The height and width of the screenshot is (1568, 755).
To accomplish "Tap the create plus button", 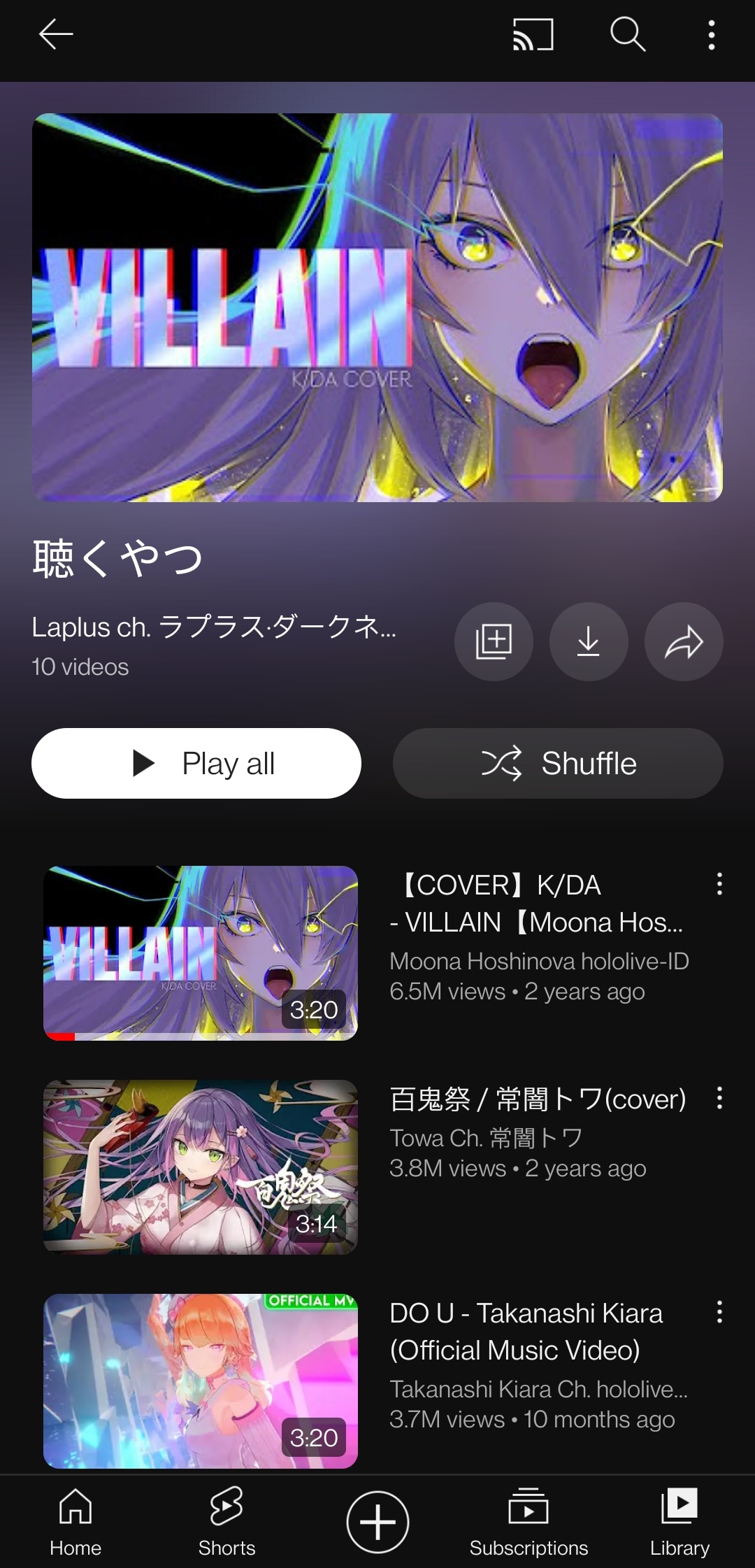I will tap(377, 1522).
